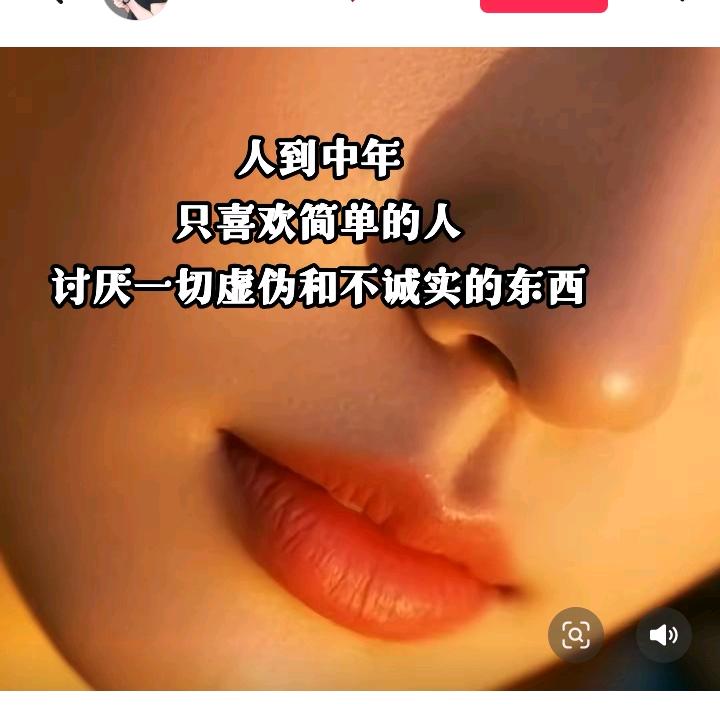Tap the red follow button
720x720 pixels.
pyautogui.click(x=543, y=5)
